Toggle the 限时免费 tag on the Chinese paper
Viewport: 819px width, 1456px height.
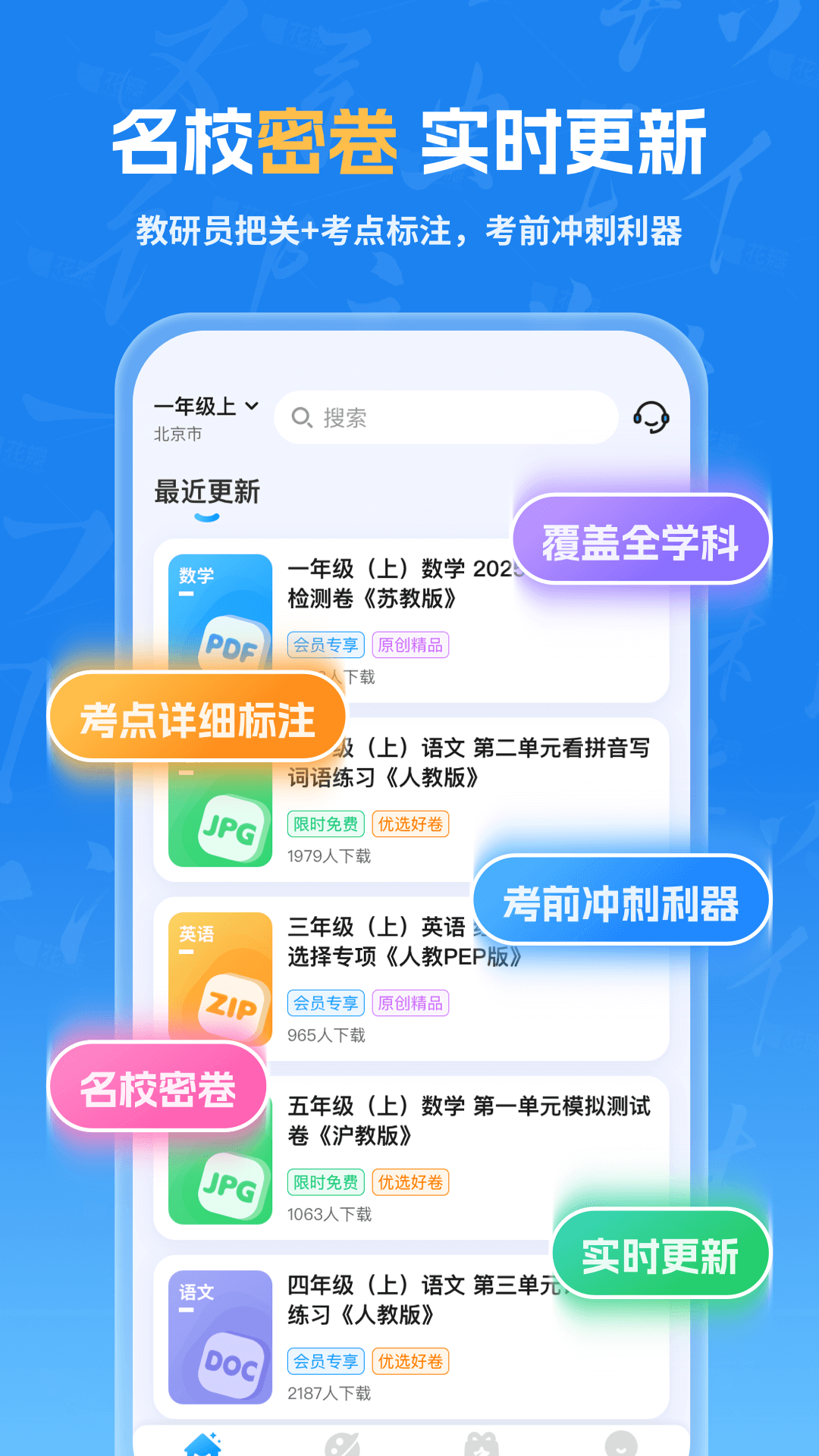(x=328, y=824)
